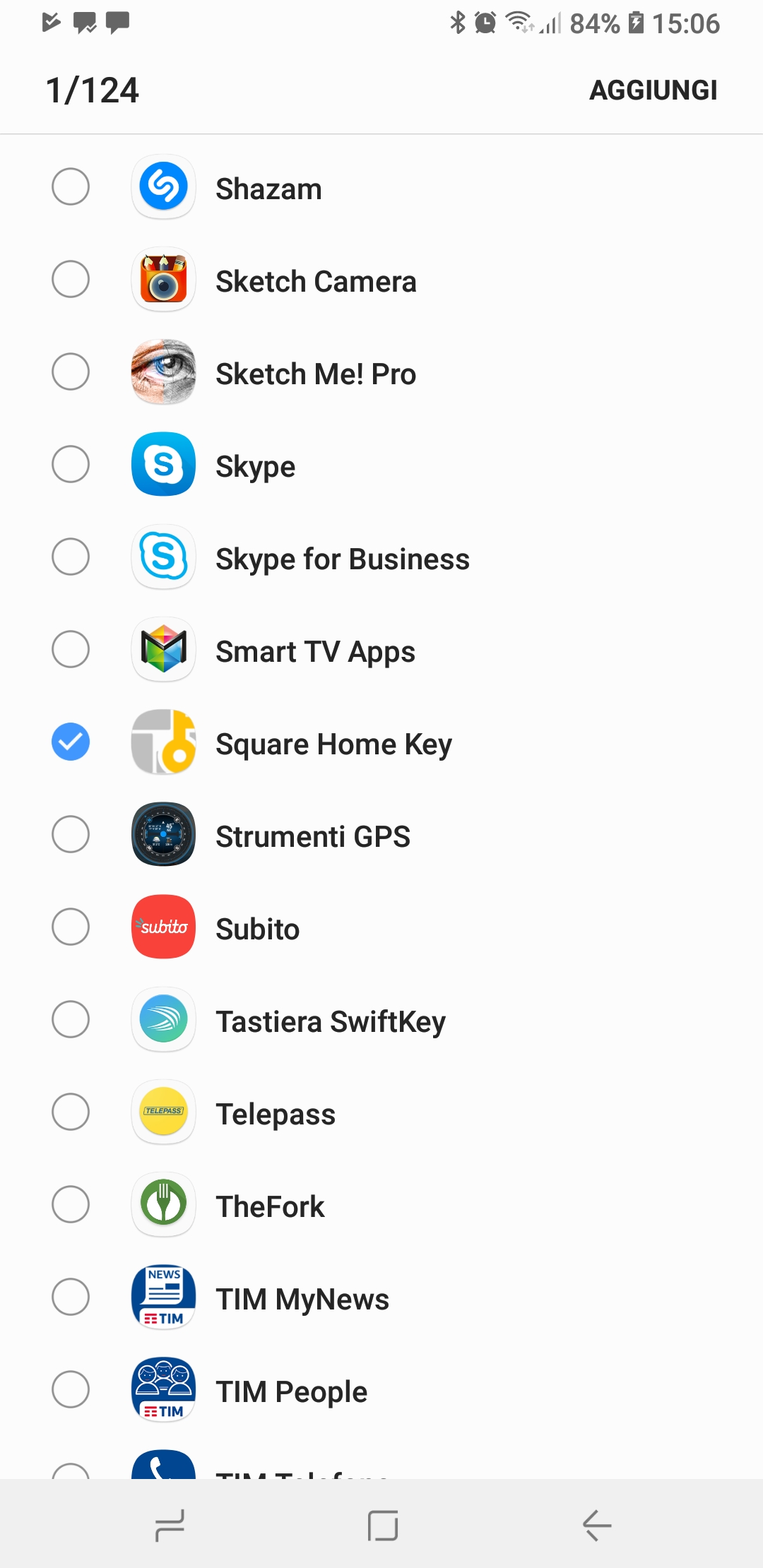Uncheck Square Home Key
Viewport: 763px width, 1568px height.
click(x=71, y=742)
